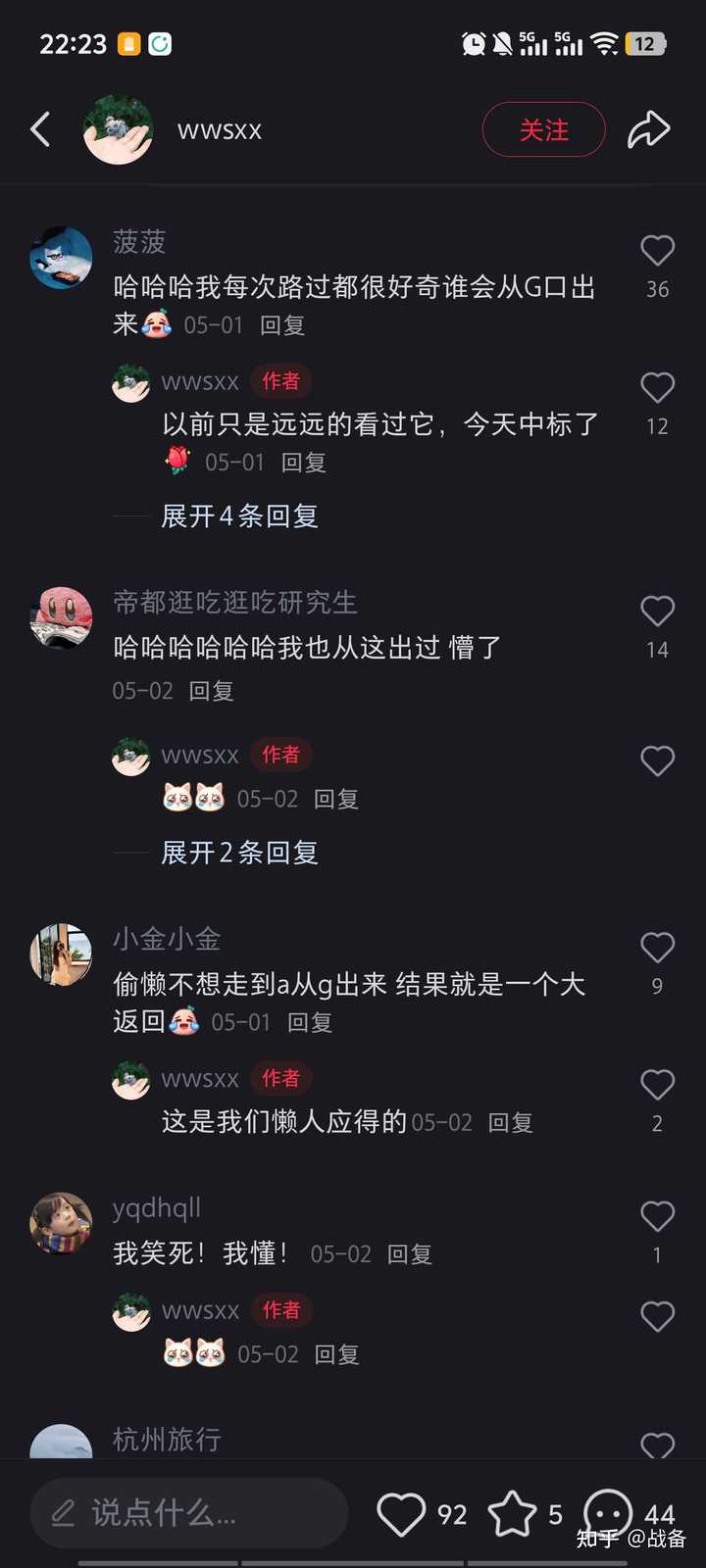Reply to 菠菠's comment
This screenshot has width=706, height=1568.
click(x=282, y=325)
